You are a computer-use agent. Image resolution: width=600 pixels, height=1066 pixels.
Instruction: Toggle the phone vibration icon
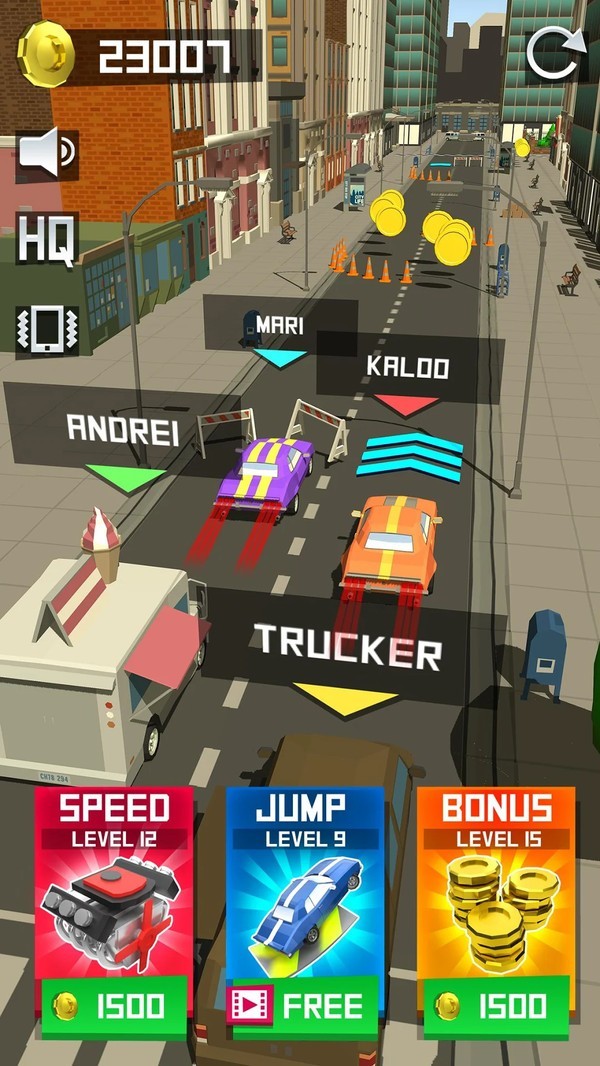(47, 329)
